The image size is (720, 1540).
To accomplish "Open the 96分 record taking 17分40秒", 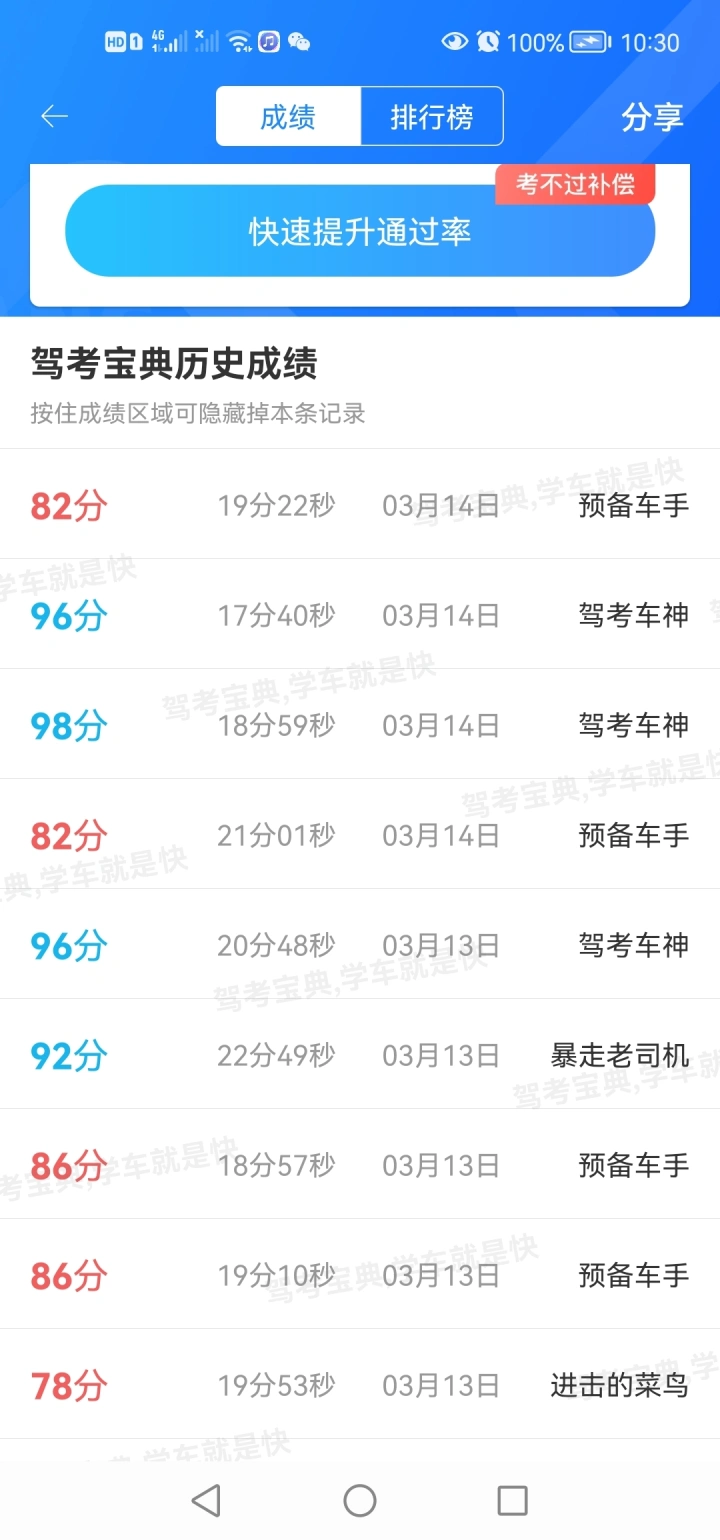I will click(360, 614).
